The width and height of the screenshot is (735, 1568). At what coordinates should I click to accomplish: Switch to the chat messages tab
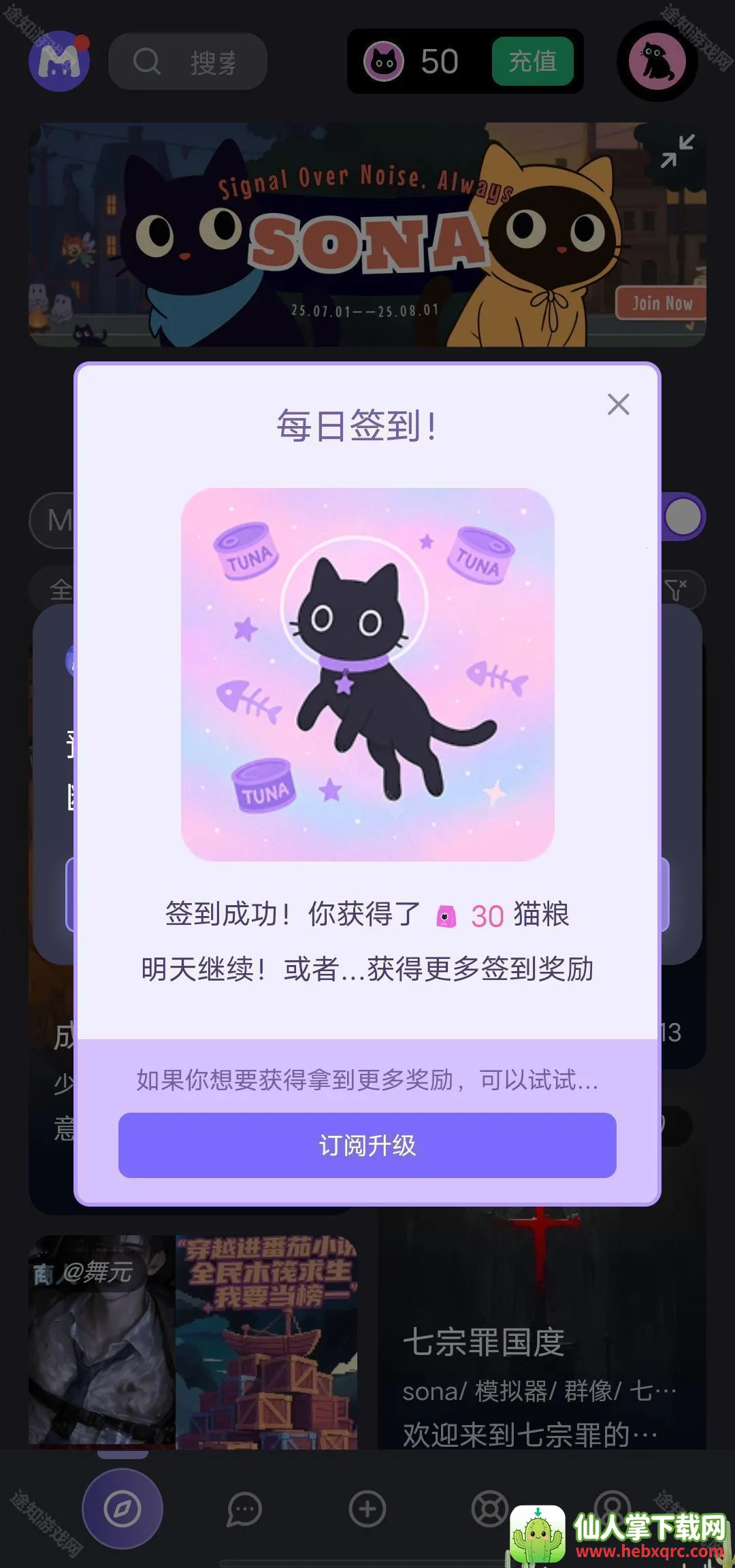coord(244,1509)
